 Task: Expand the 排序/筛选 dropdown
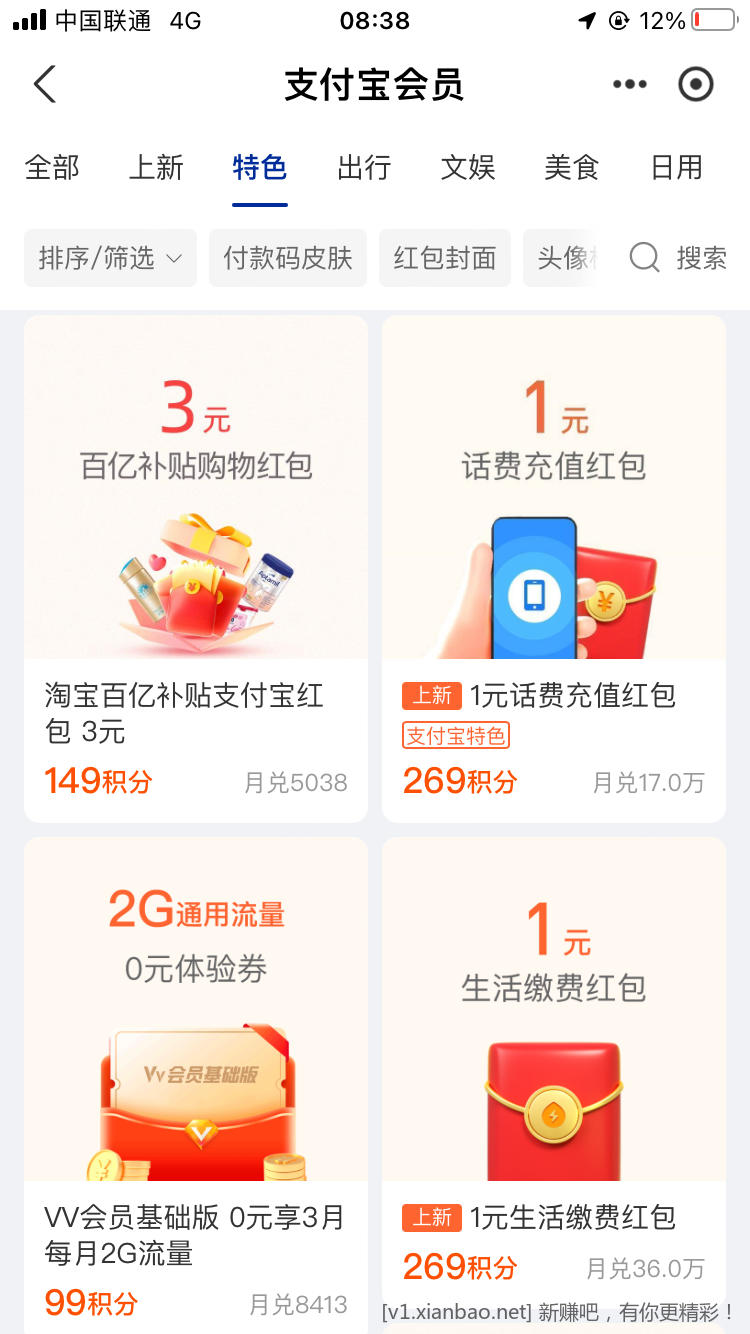[110, 259]
